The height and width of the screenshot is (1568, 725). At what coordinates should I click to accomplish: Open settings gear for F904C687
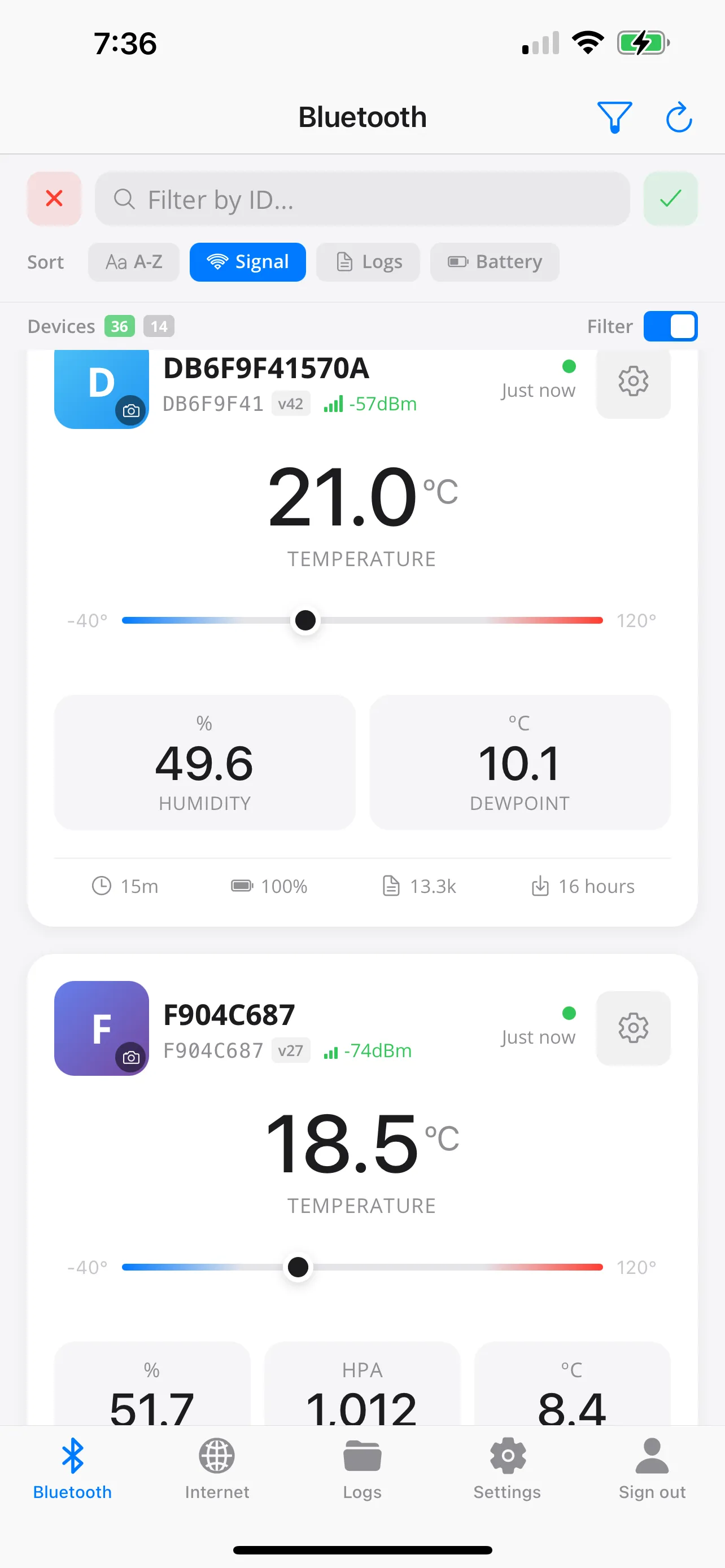pos(632,1028)
